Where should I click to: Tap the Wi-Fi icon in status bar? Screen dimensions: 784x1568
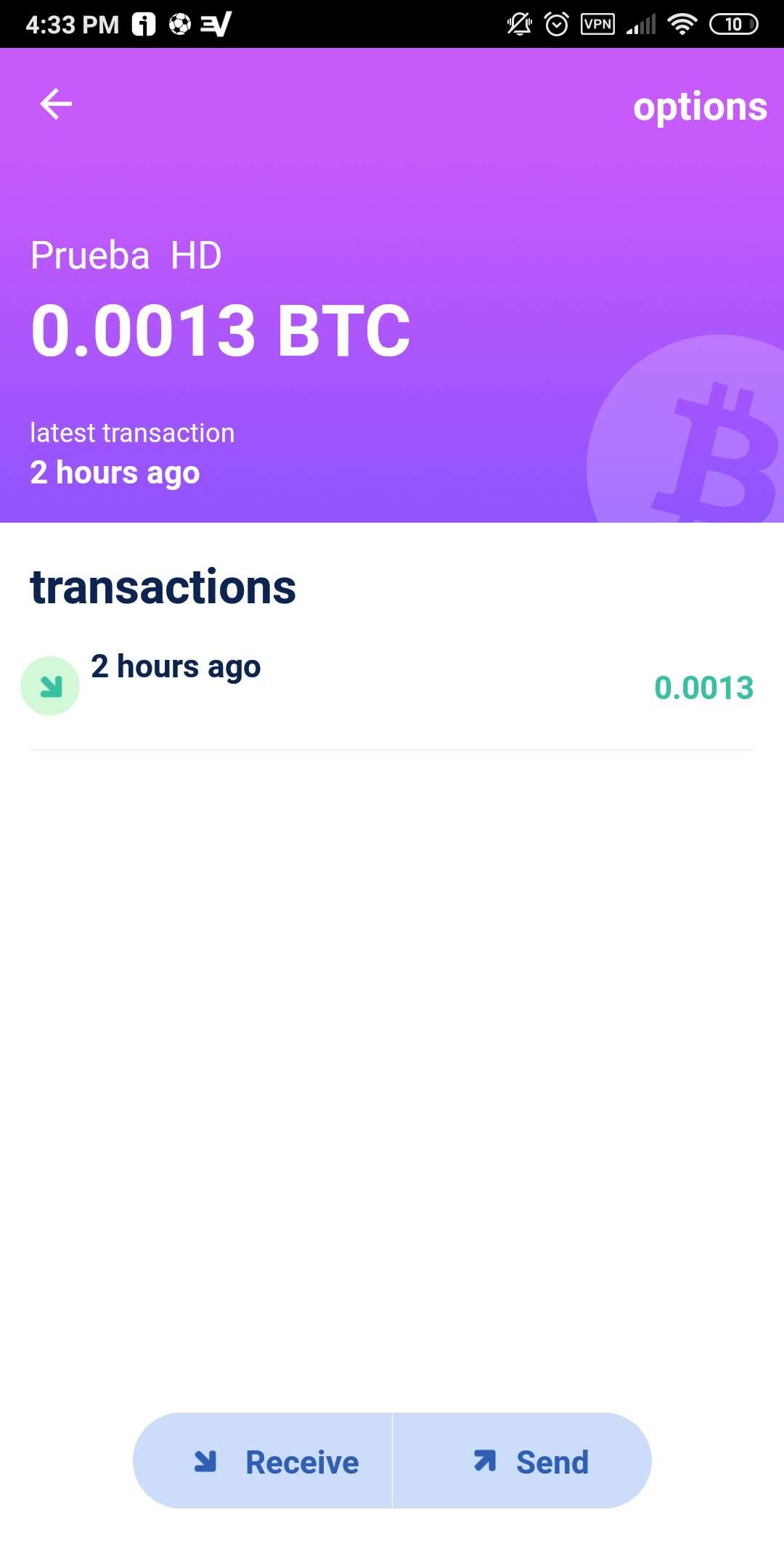681,24
